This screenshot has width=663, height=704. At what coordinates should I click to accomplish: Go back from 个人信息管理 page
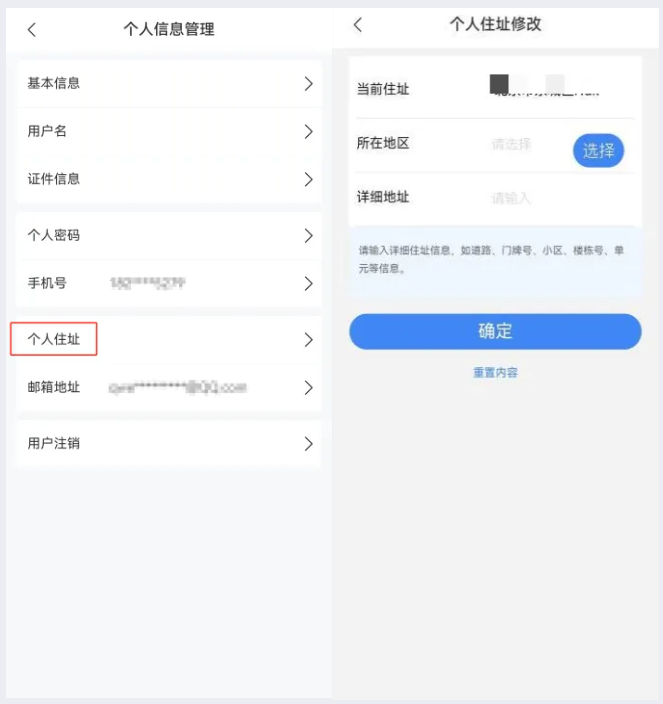pyautogui.click(x=32, y=30)
